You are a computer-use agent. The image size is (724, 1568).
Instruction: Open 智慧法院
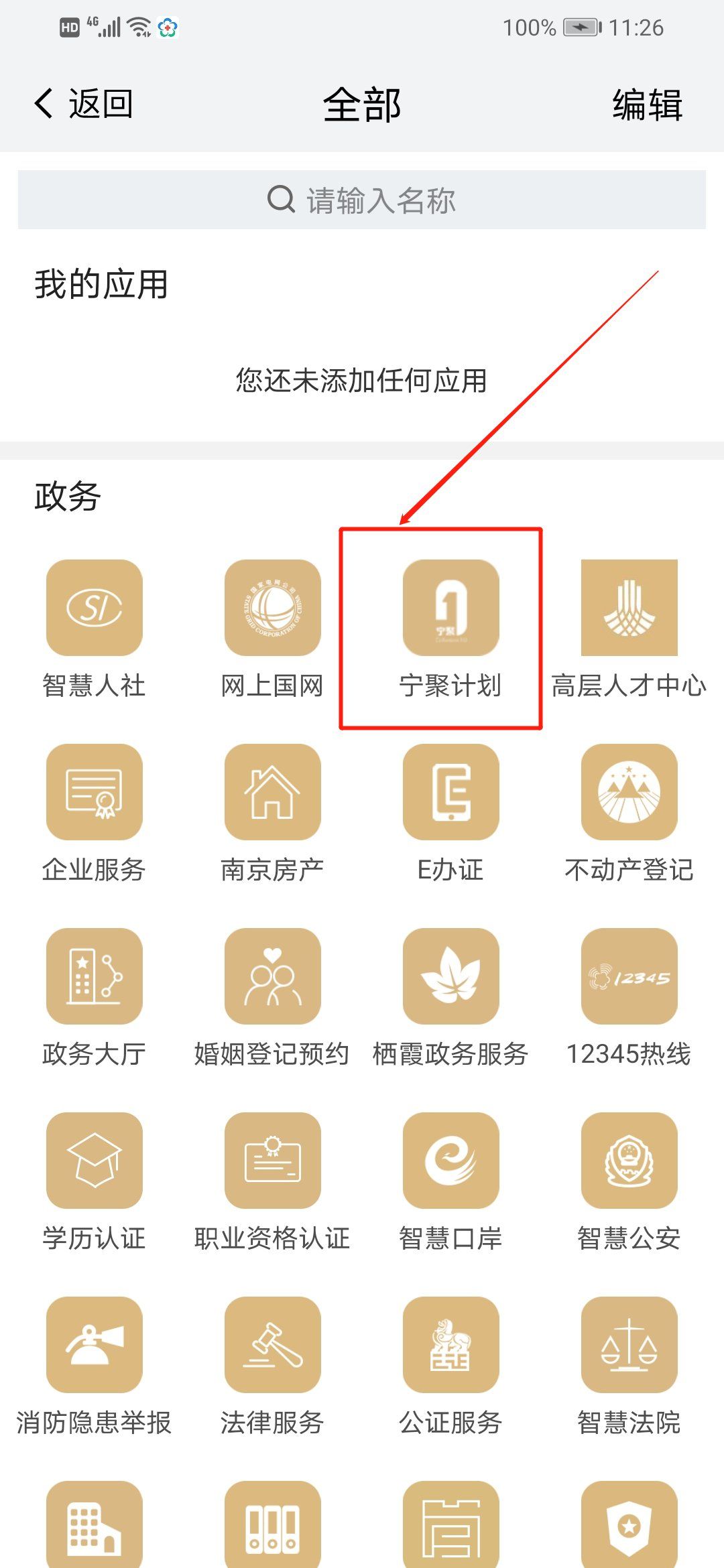tap(629, 1345)
